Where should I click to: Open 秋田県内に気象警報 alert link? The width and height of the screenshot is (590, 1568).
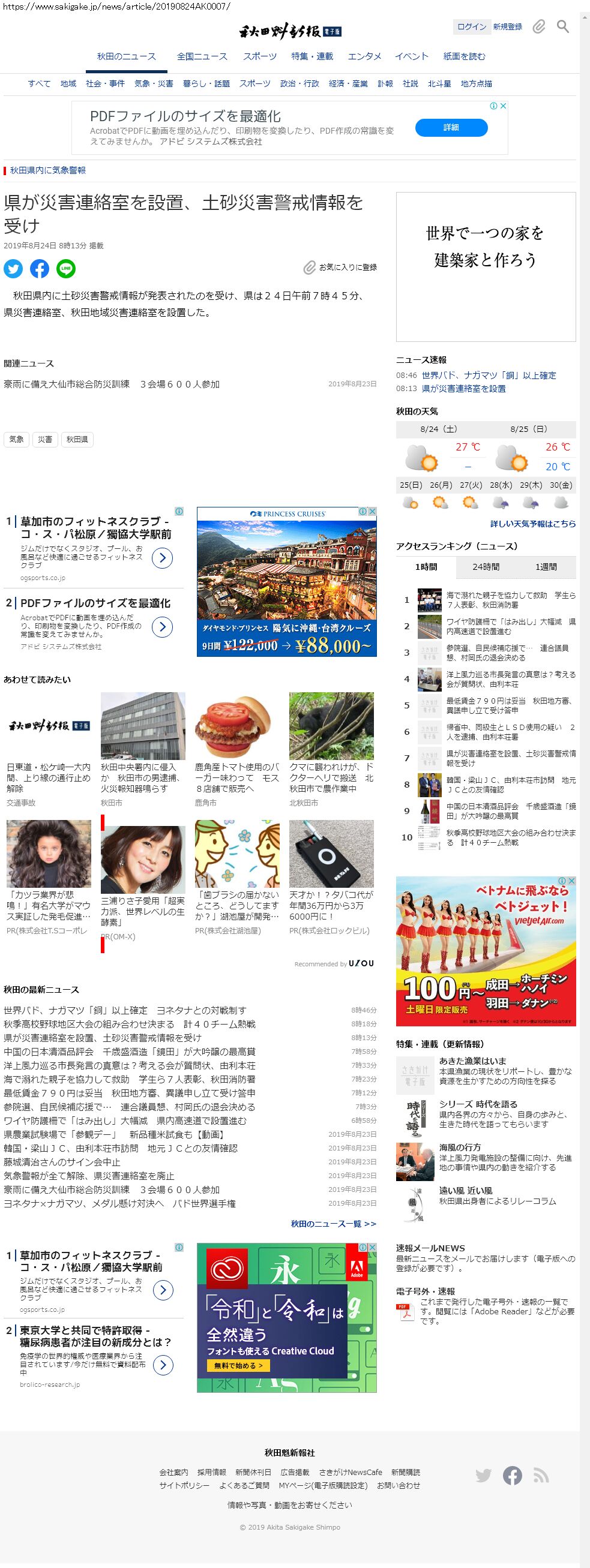(x=48, y=170)
